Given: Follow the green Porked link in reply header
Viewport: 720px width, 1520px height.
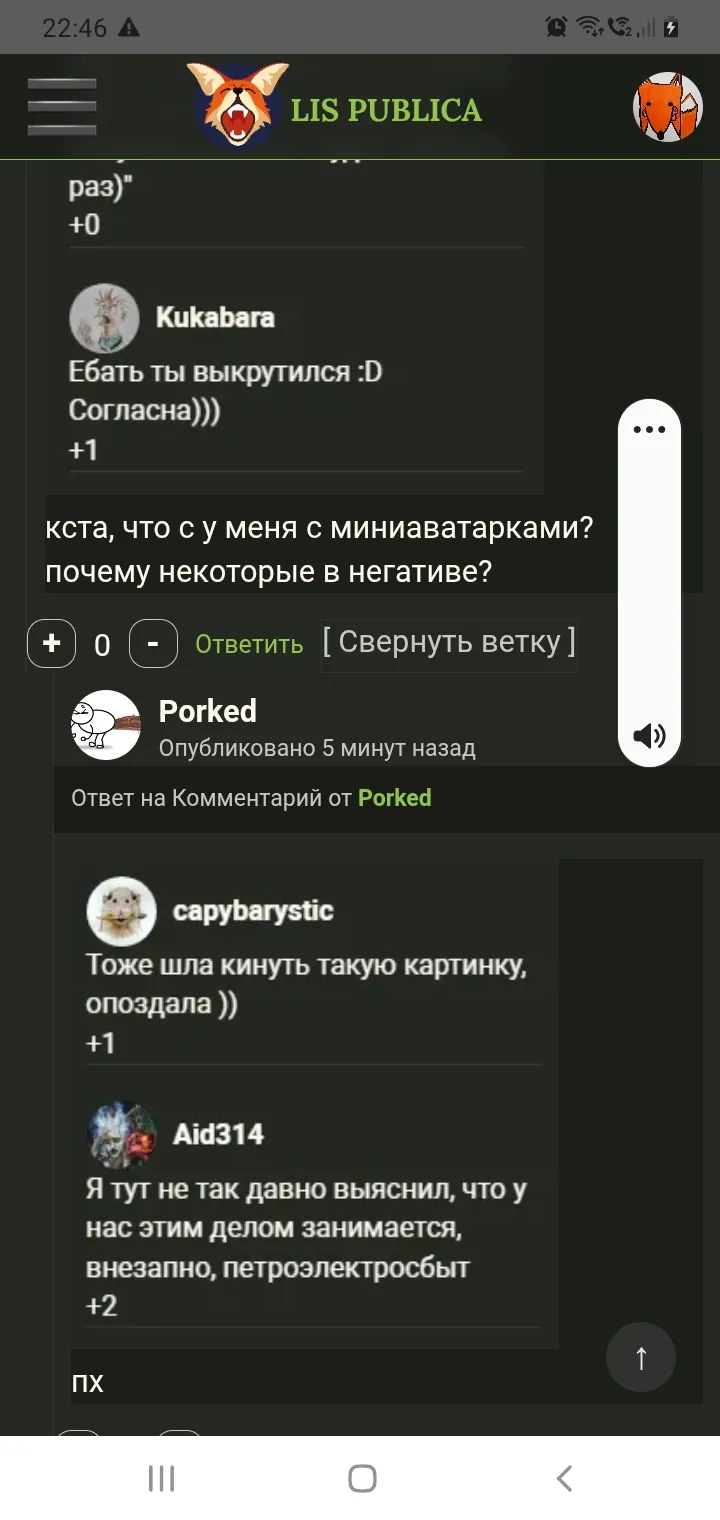Looking at the screenshot, I should click(x=395, y=798).
